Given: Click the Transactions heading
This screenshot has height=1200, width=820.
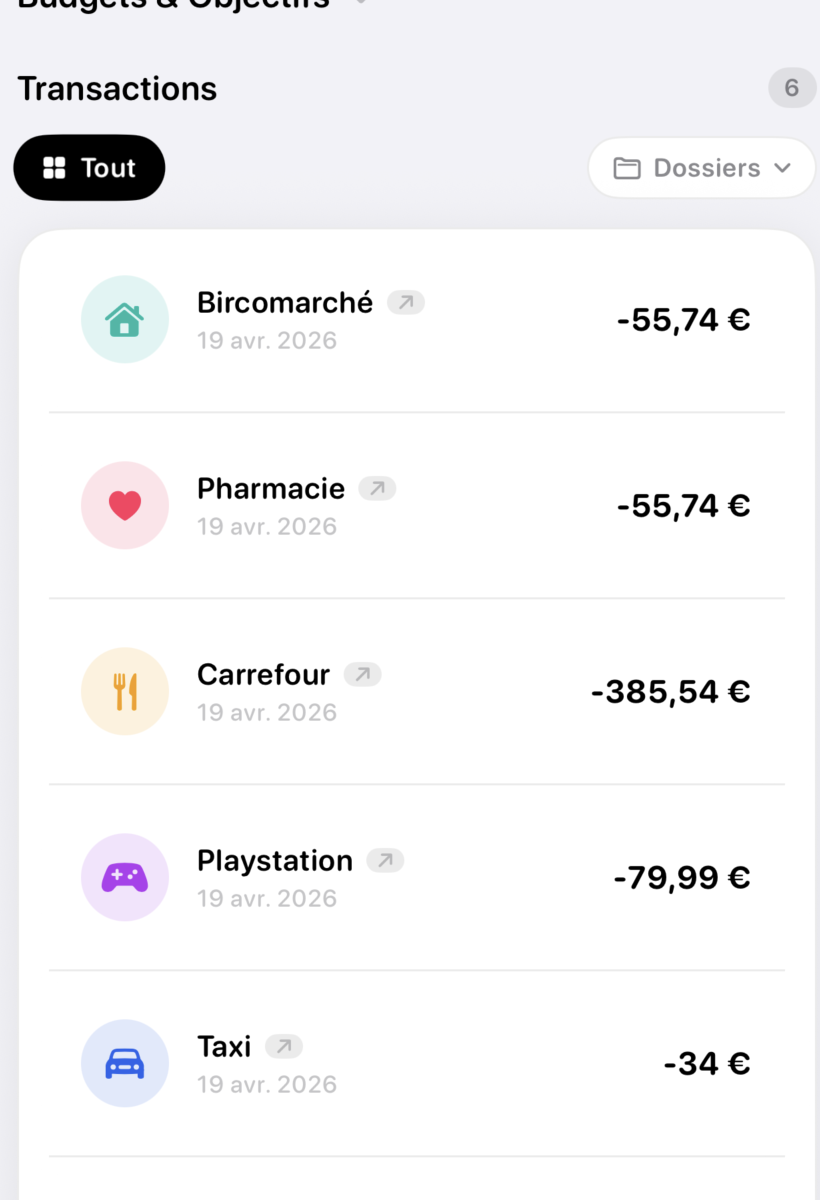Looking at the screenshot, I should coord(117,88).
